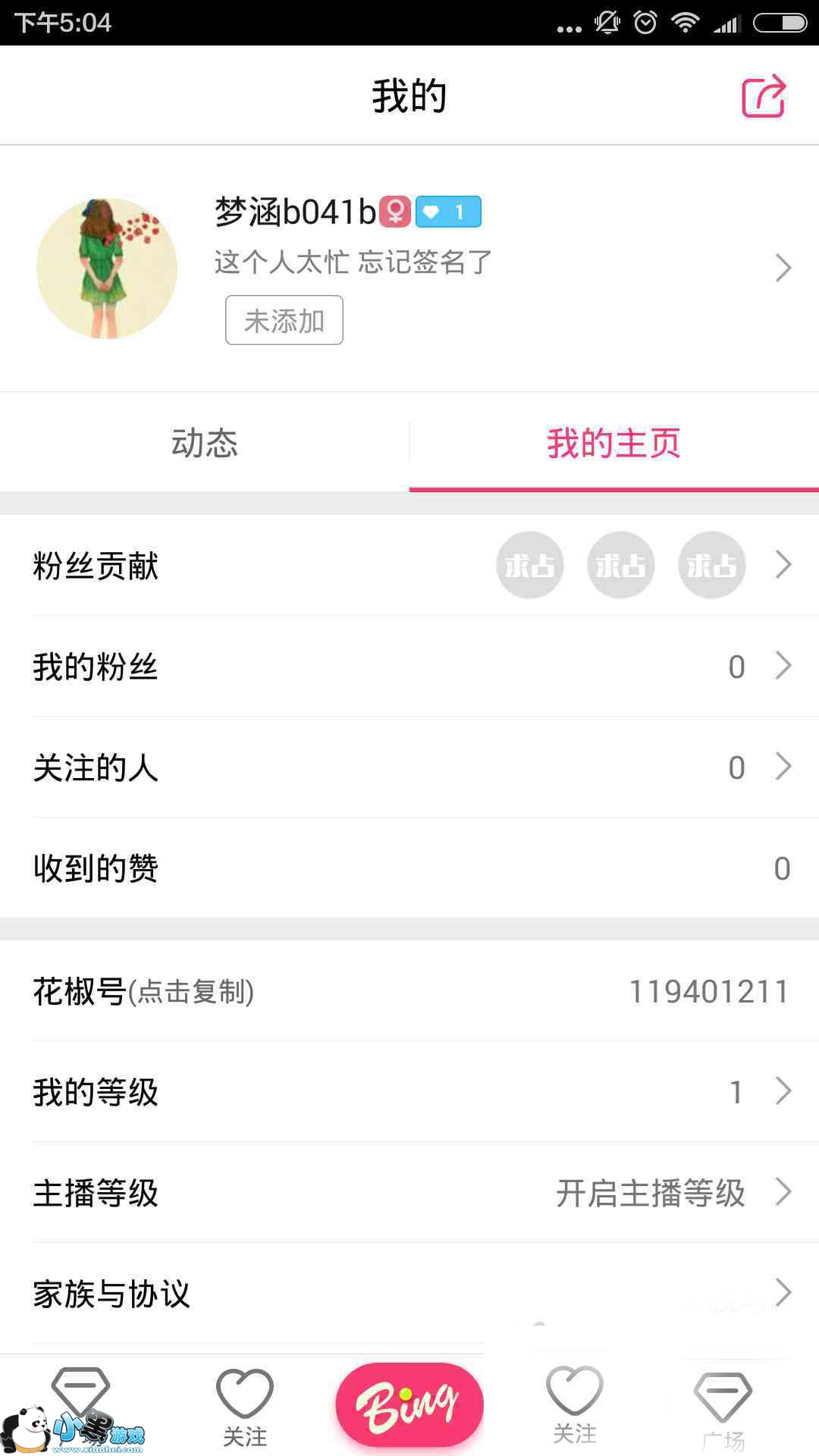The image size is (819, 1456).
Task: Open 家族与协议
Action: [409, 1294]
